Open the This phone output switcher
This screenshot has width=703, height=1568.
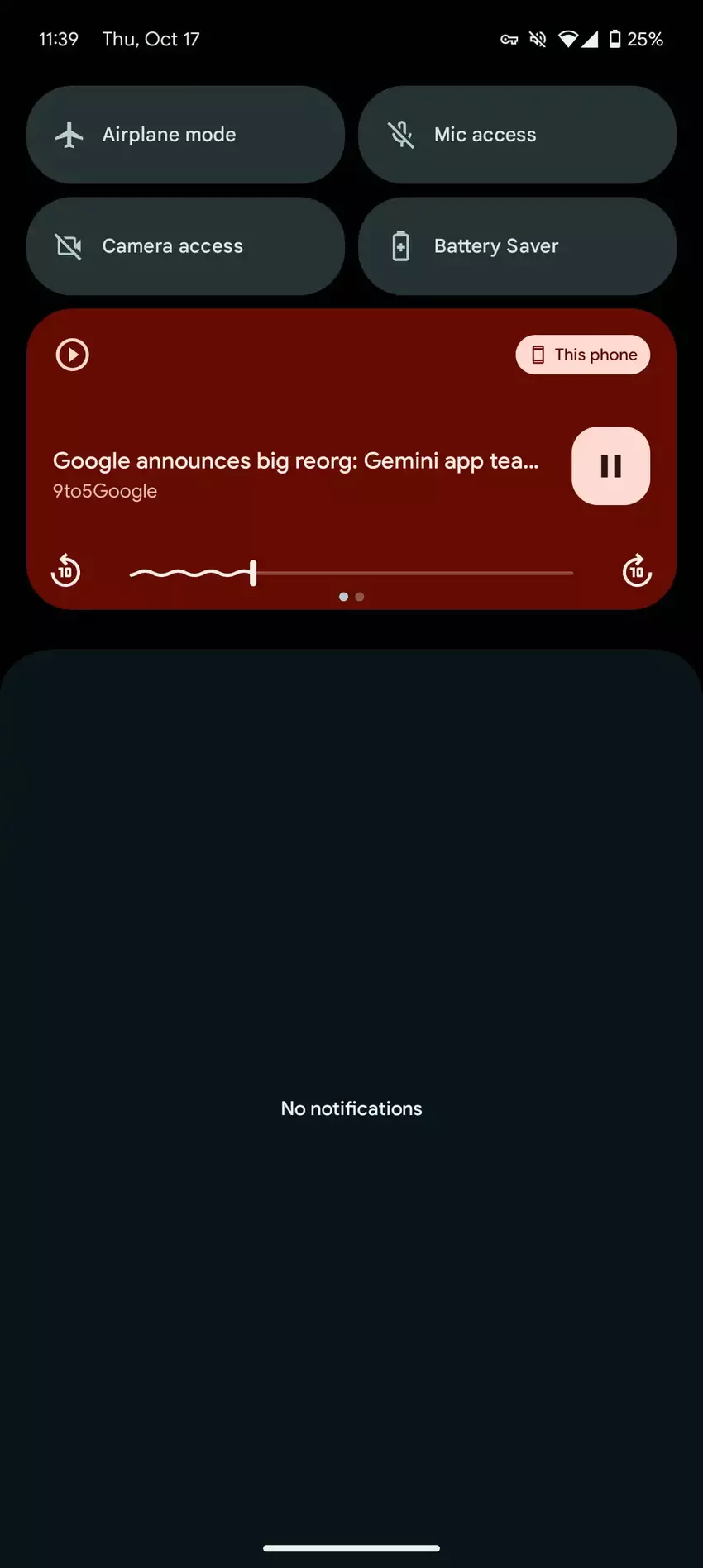583,355
